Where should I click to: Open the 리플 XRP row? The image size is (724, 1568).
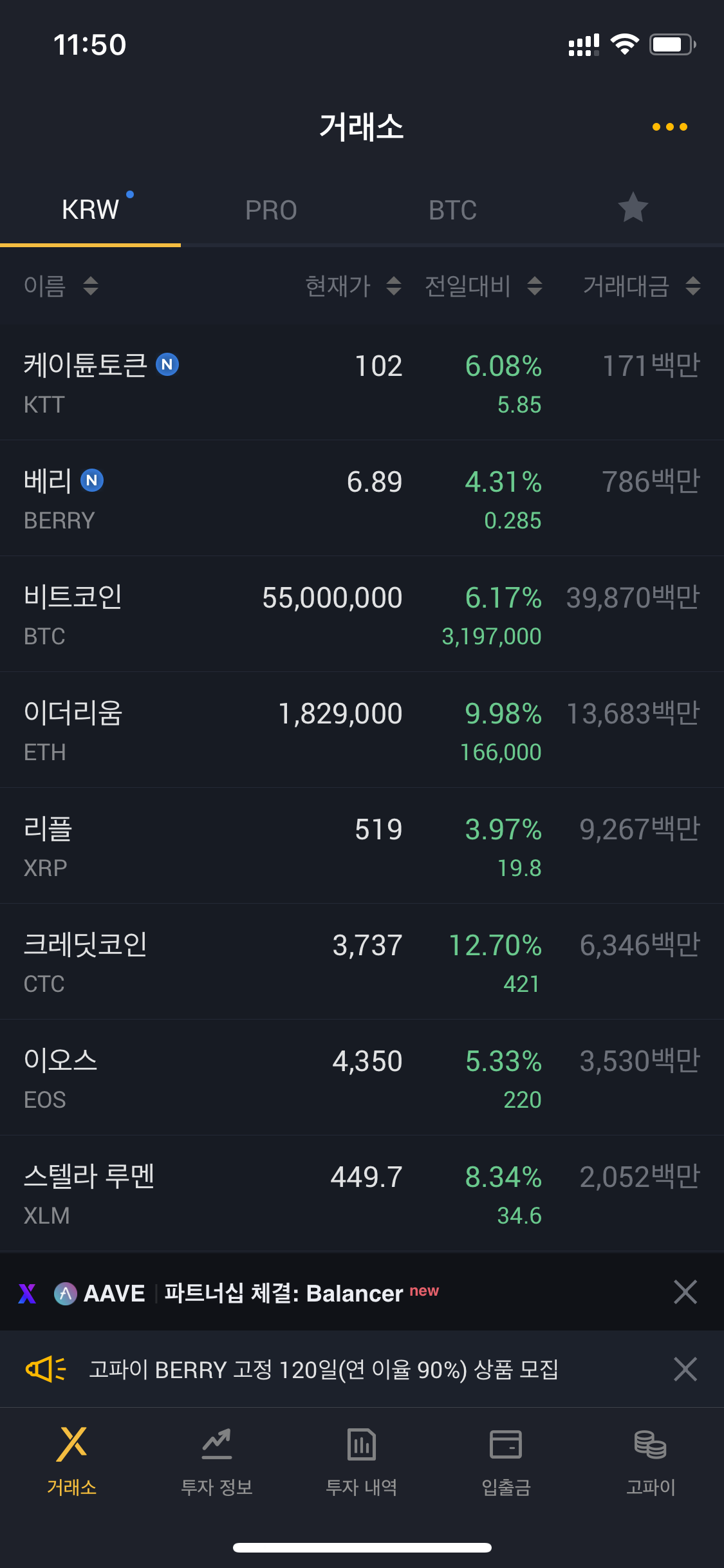click(362, 846)
